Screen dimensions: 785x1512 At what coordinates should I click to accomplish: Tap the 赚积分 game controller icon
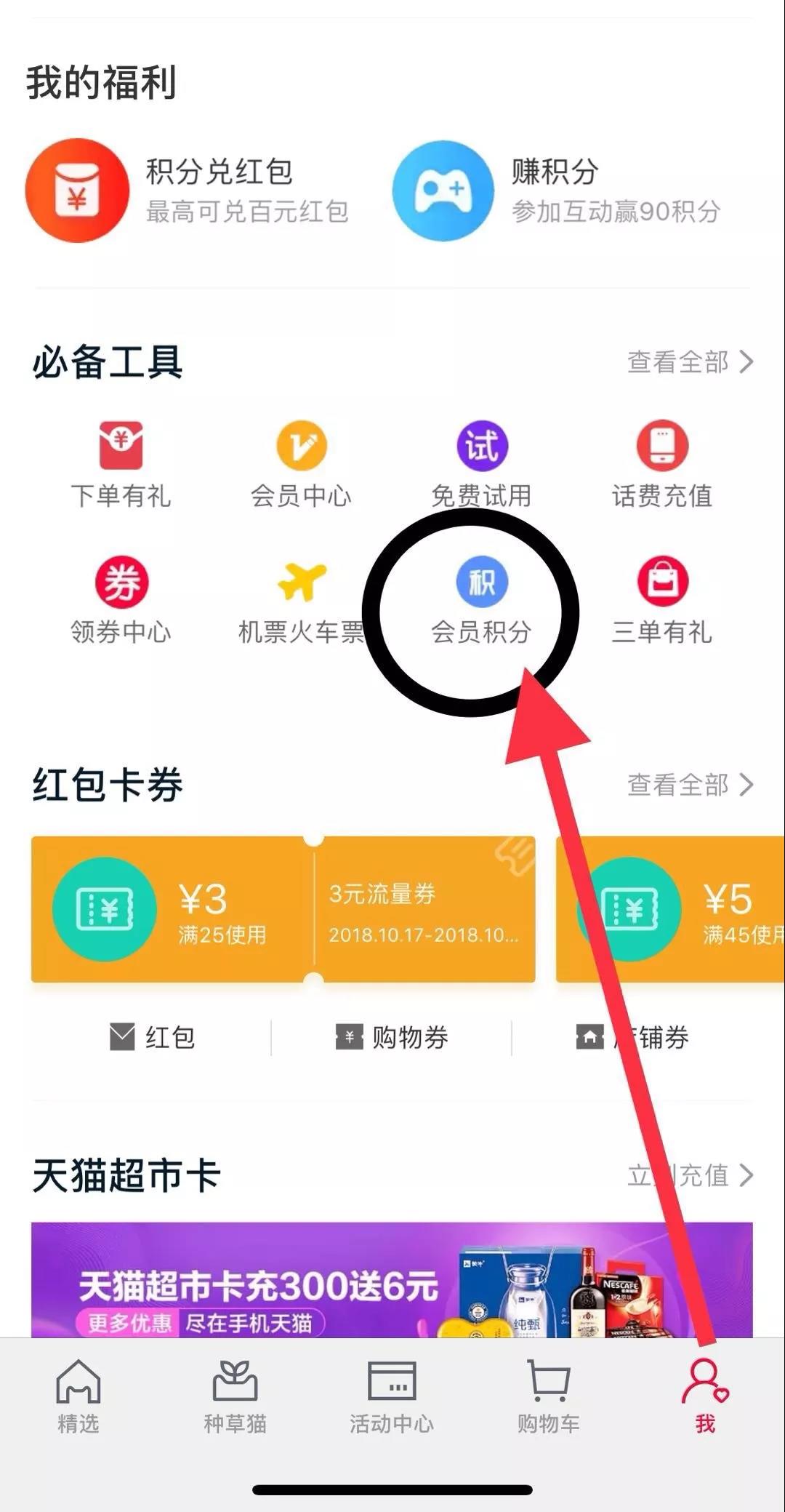coord(443,191)
